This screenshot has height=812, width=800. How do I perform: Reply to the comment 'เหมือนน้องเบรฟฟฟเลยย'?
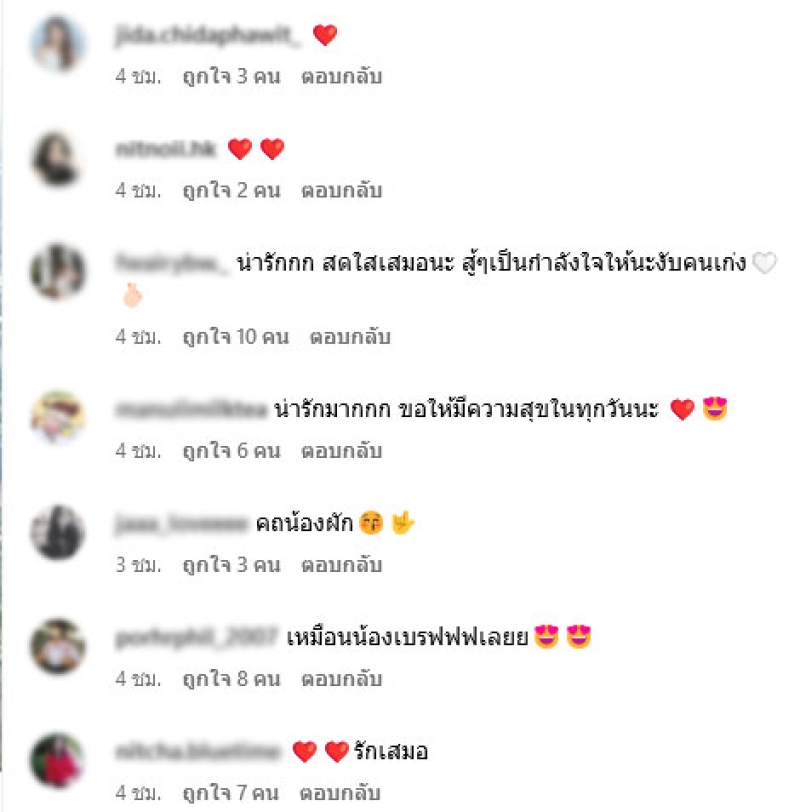[x=341, y=679]
